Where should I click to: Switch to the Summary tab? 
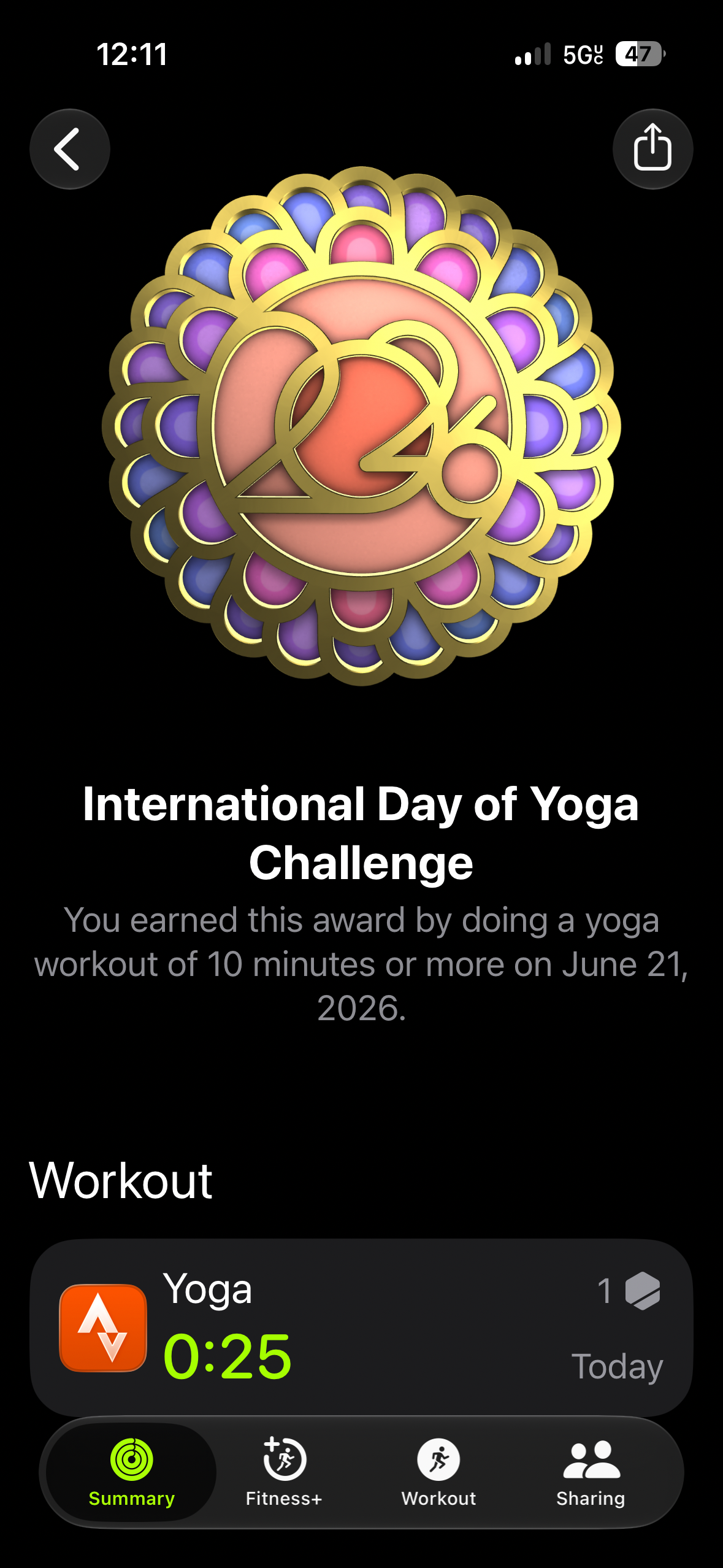point(131,1472)
